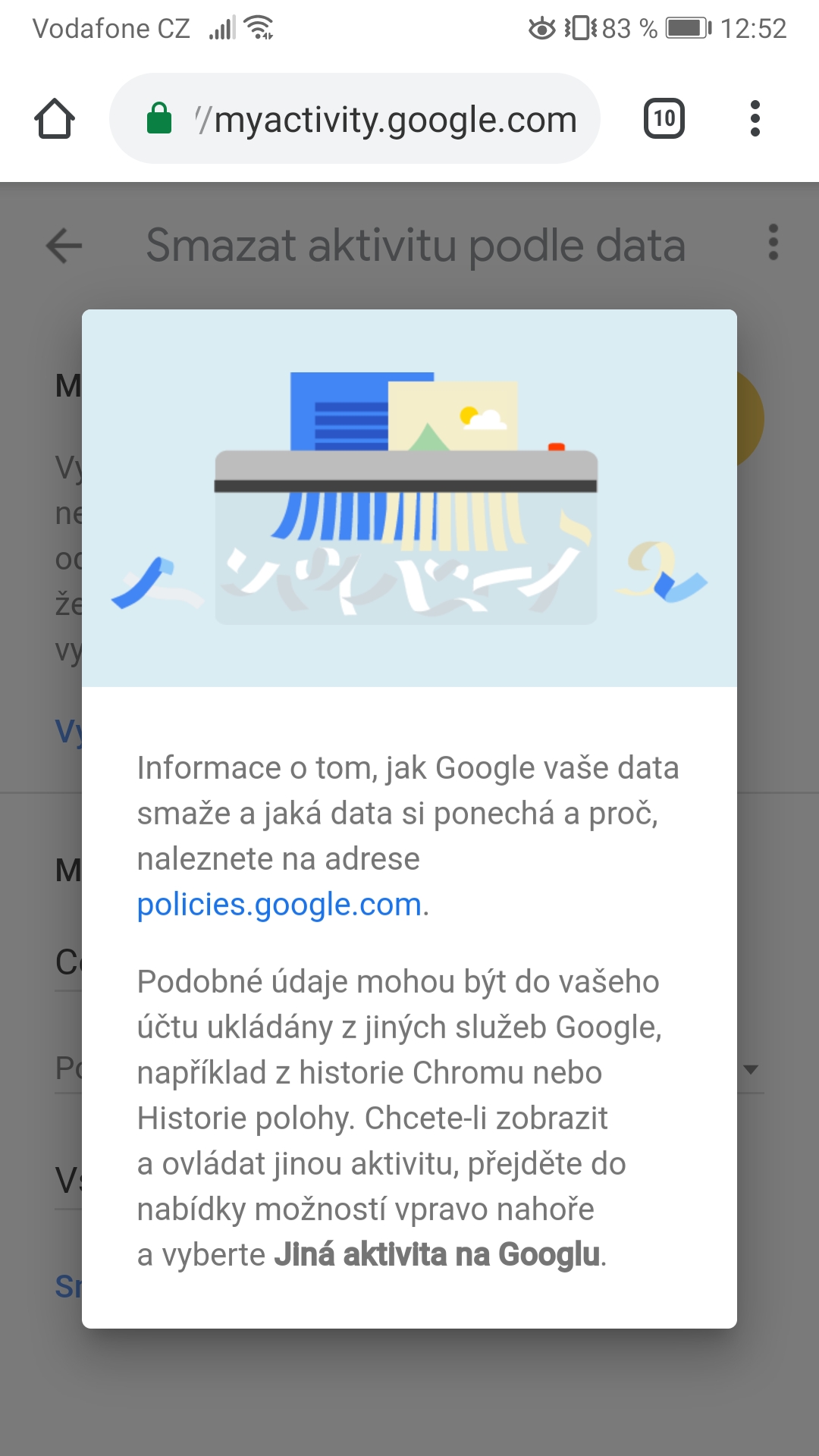Open the Chrome browser overflow menu
Screen dimensions: 819x1456
click(755, 119)
